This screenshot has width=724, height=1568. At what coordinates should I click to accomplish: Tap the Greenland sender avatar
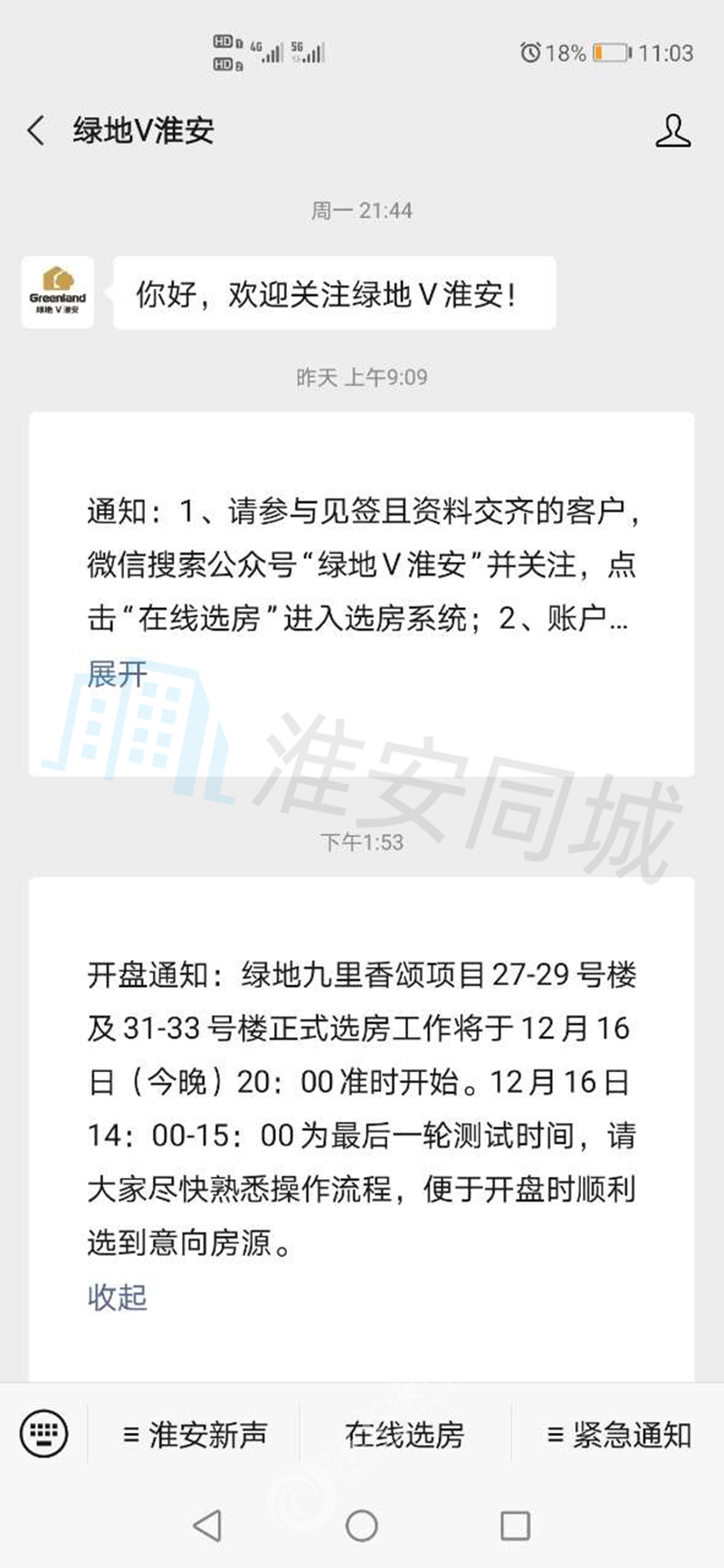[58, 292]
